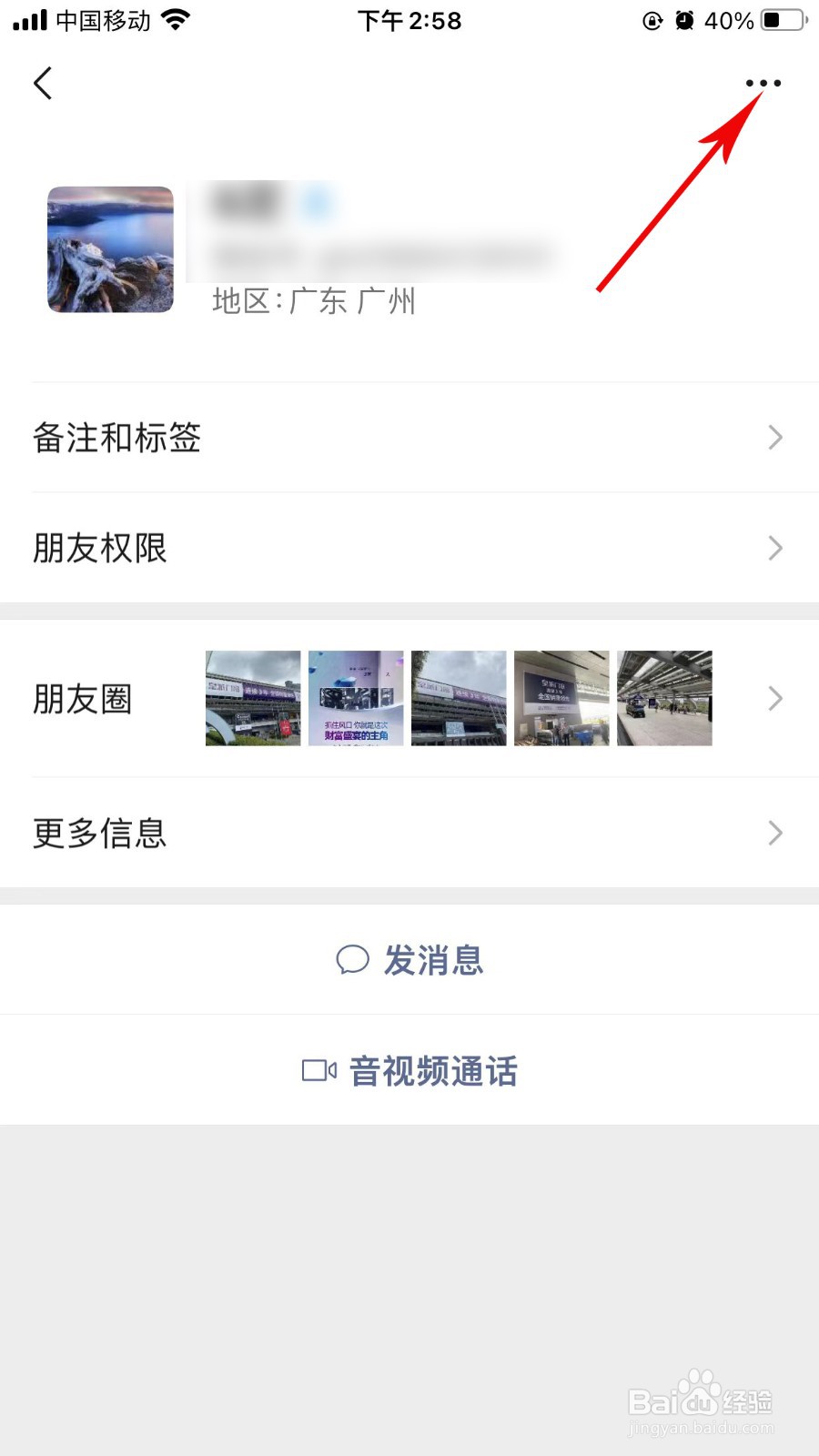Click the video camera icon beside 音视频通话
Image resolution: width=819 pixels, height=1456 pixels.
317,1070
